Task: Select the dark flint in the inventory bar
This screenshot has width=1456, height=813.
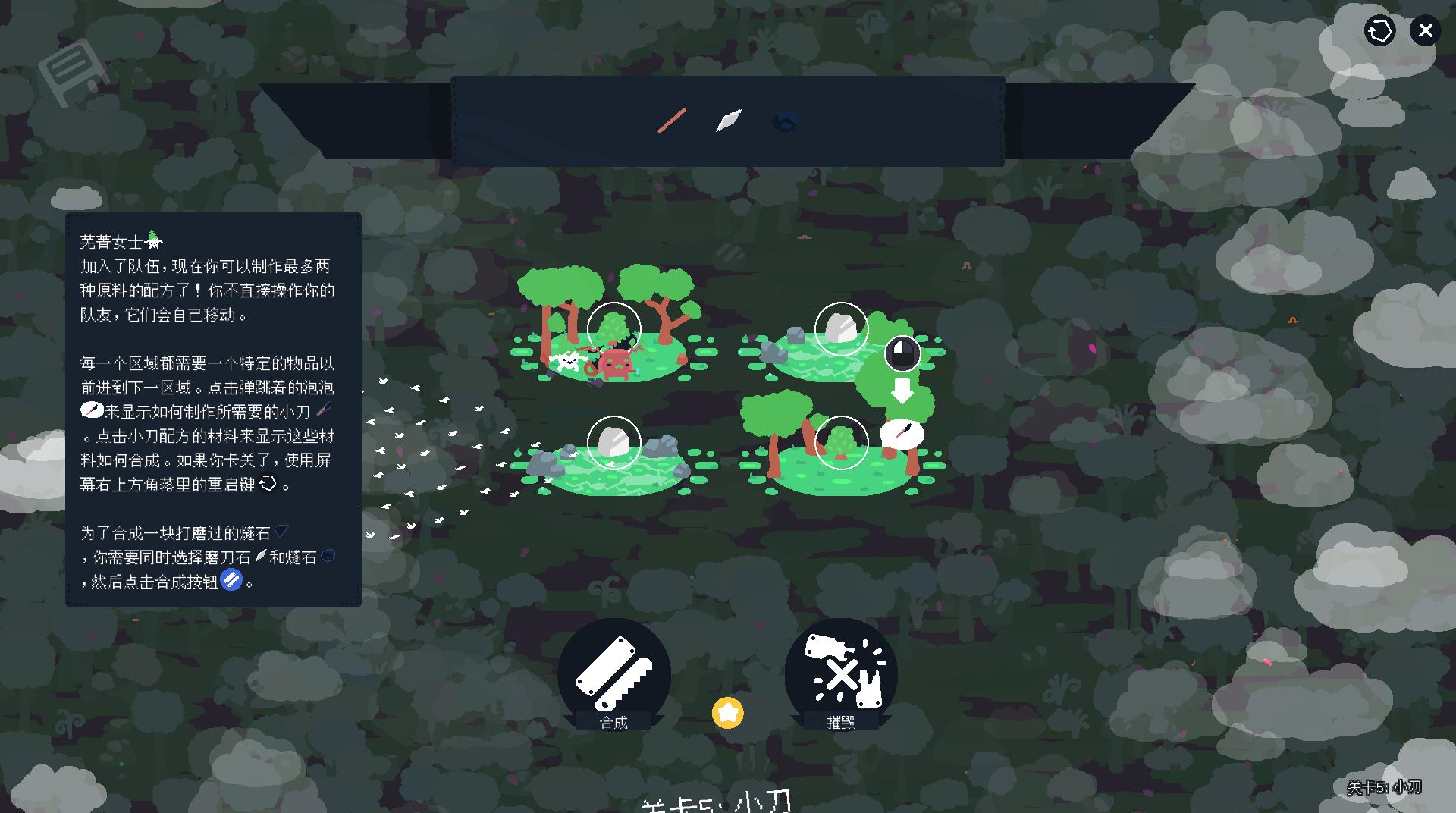Action: coord(785,121)
